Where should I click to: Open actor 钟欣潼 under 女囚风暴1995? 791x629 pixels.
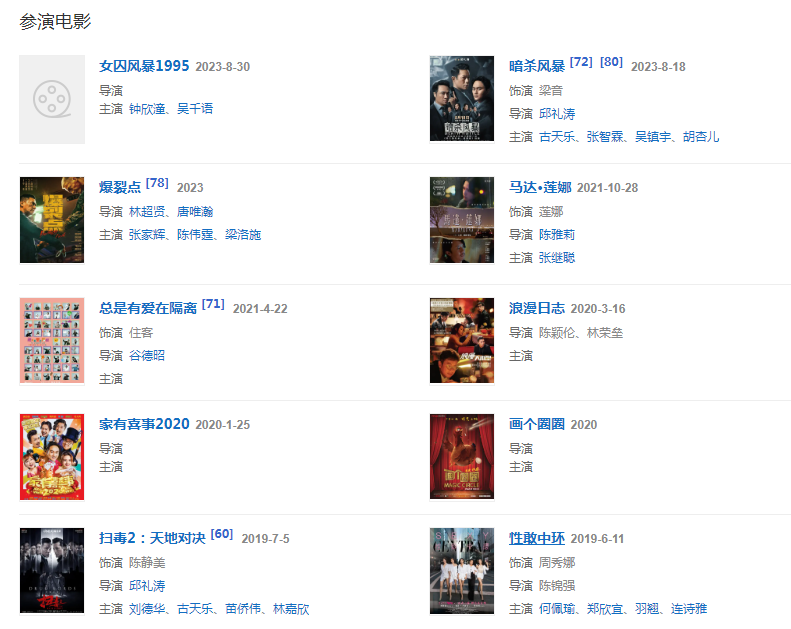[x=147, y=108]
